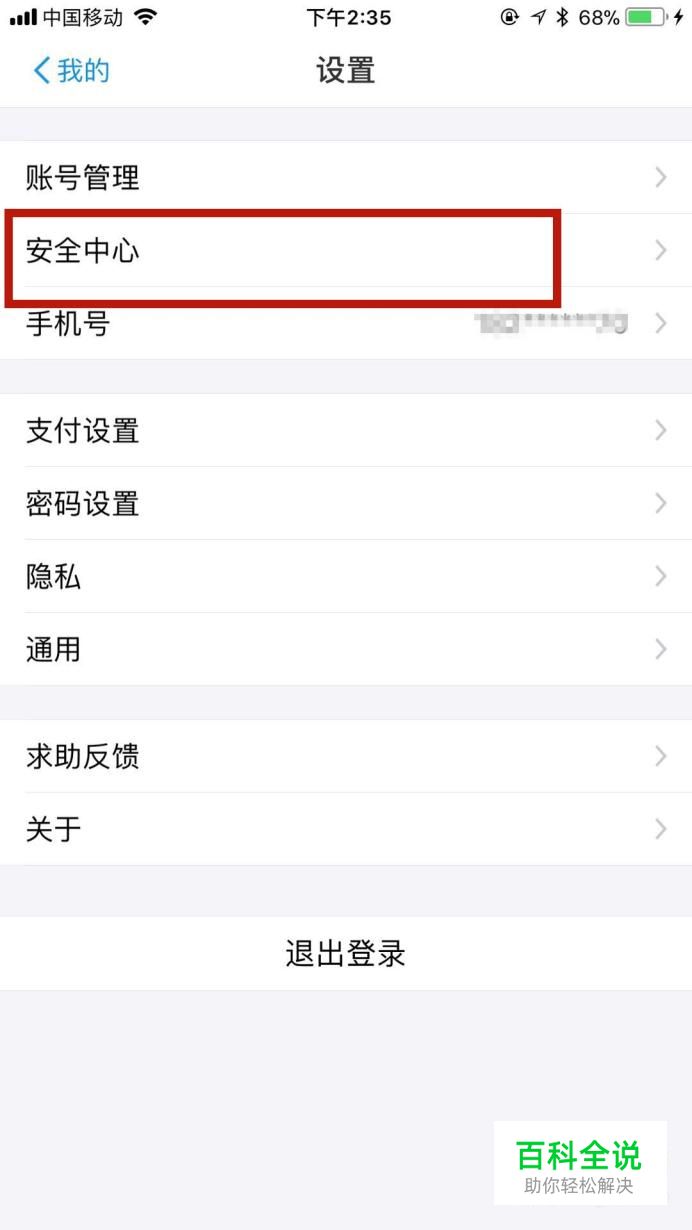The image size is (692, 1230).
Task: Open 账号管理 settings
Action: 345,178
